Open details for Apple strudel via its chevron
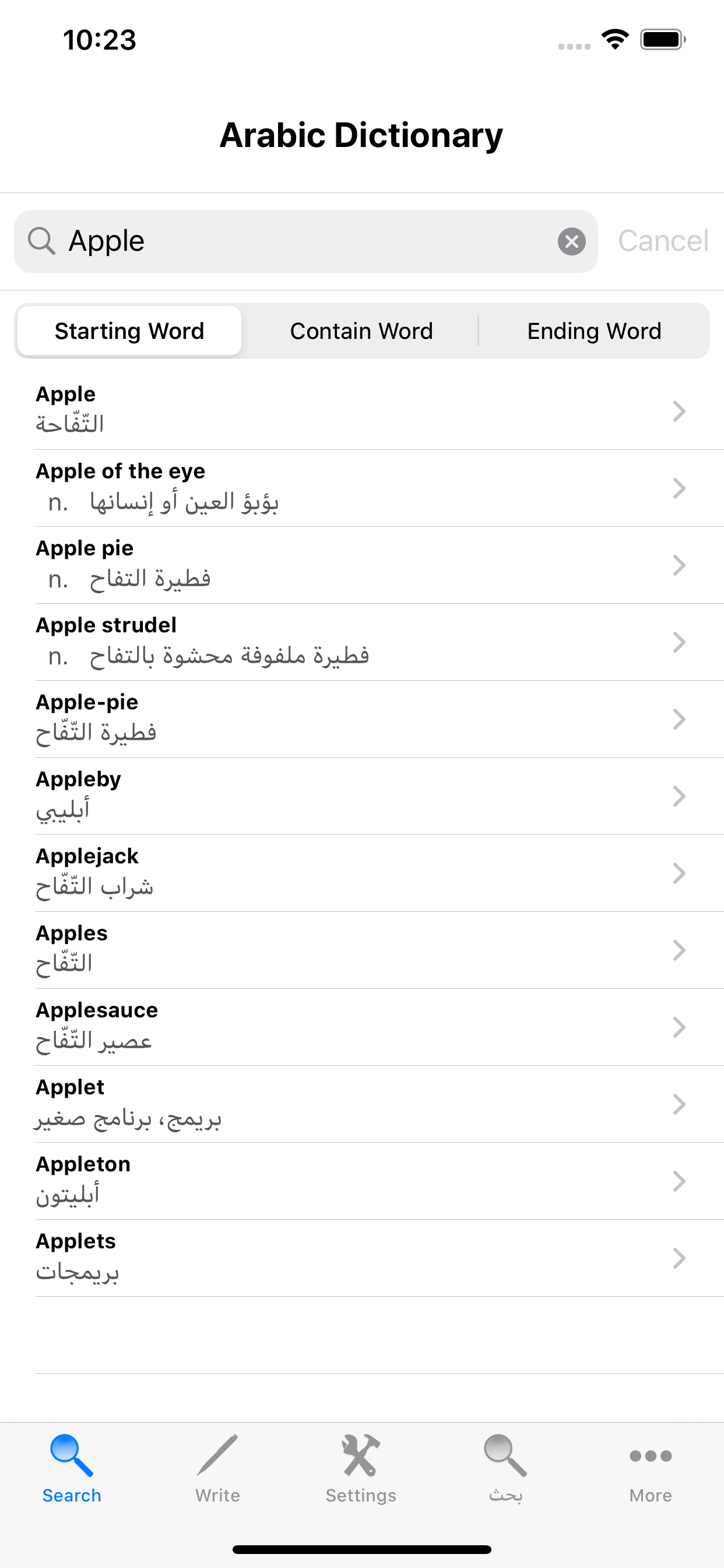The height and width of the screenshot is (1568, 724). tap(680, 642)
